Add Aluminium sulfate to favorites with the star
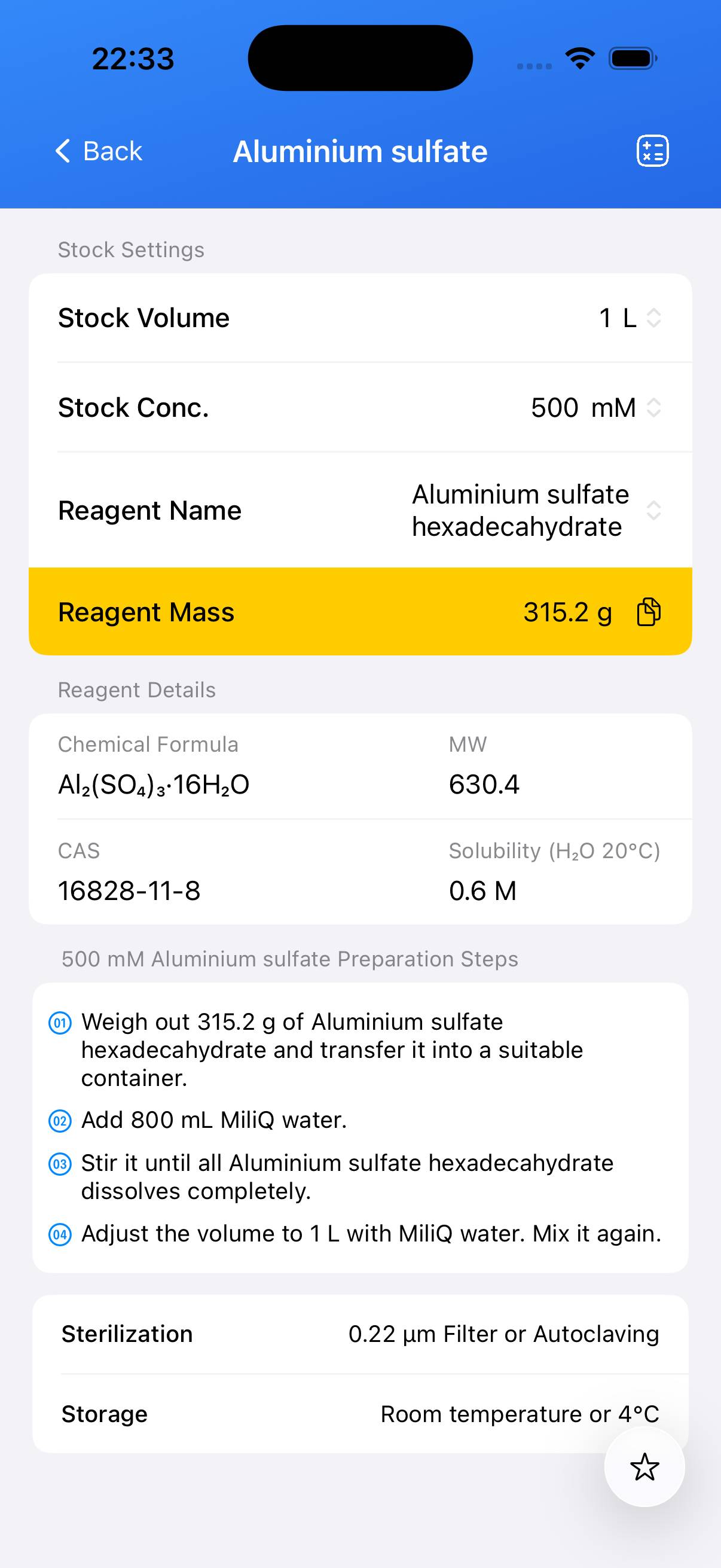 click(x=644, y=1466)
